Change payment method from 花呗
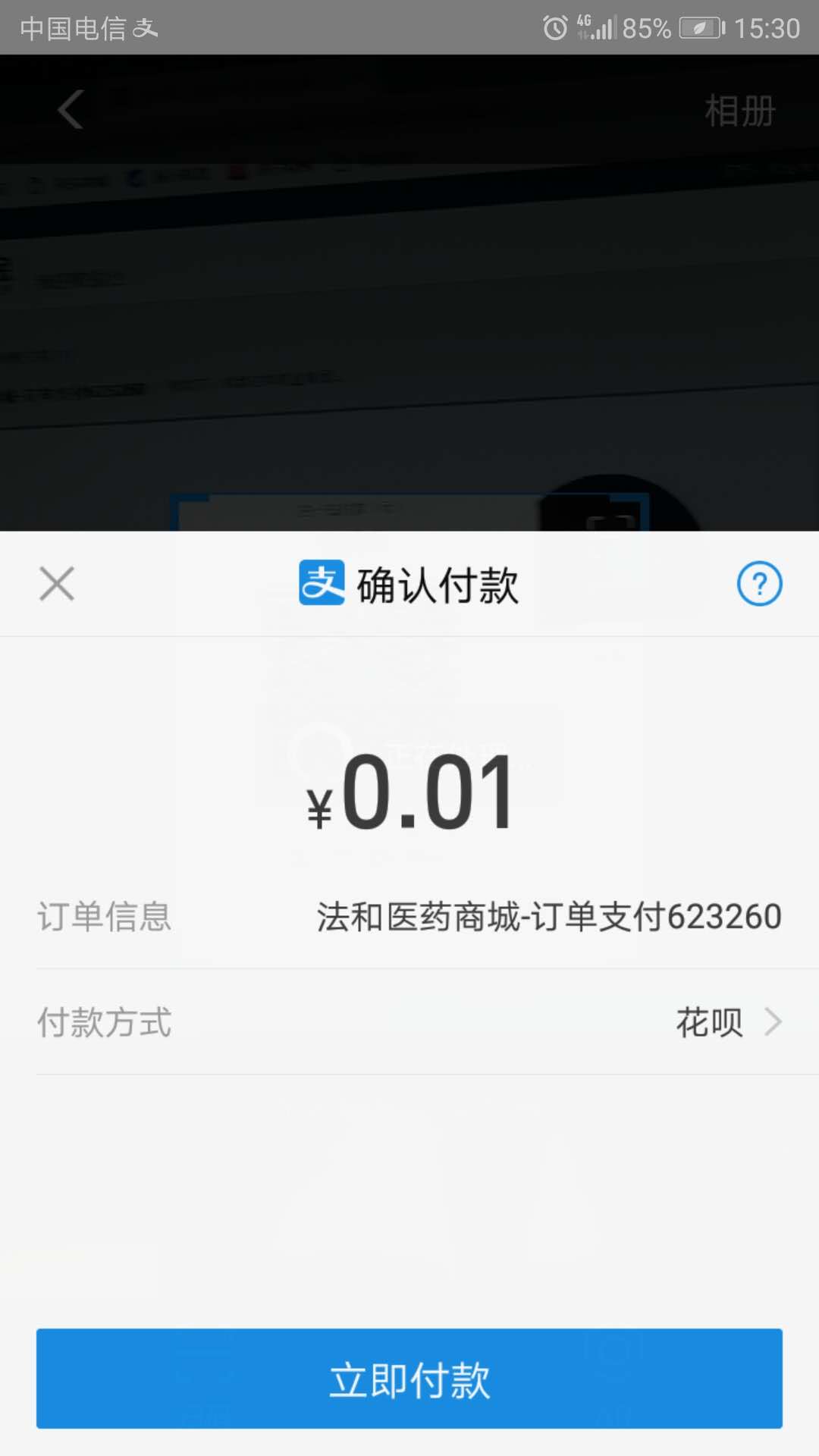This screenshot has width=819, height=1456. [726, 1021]
